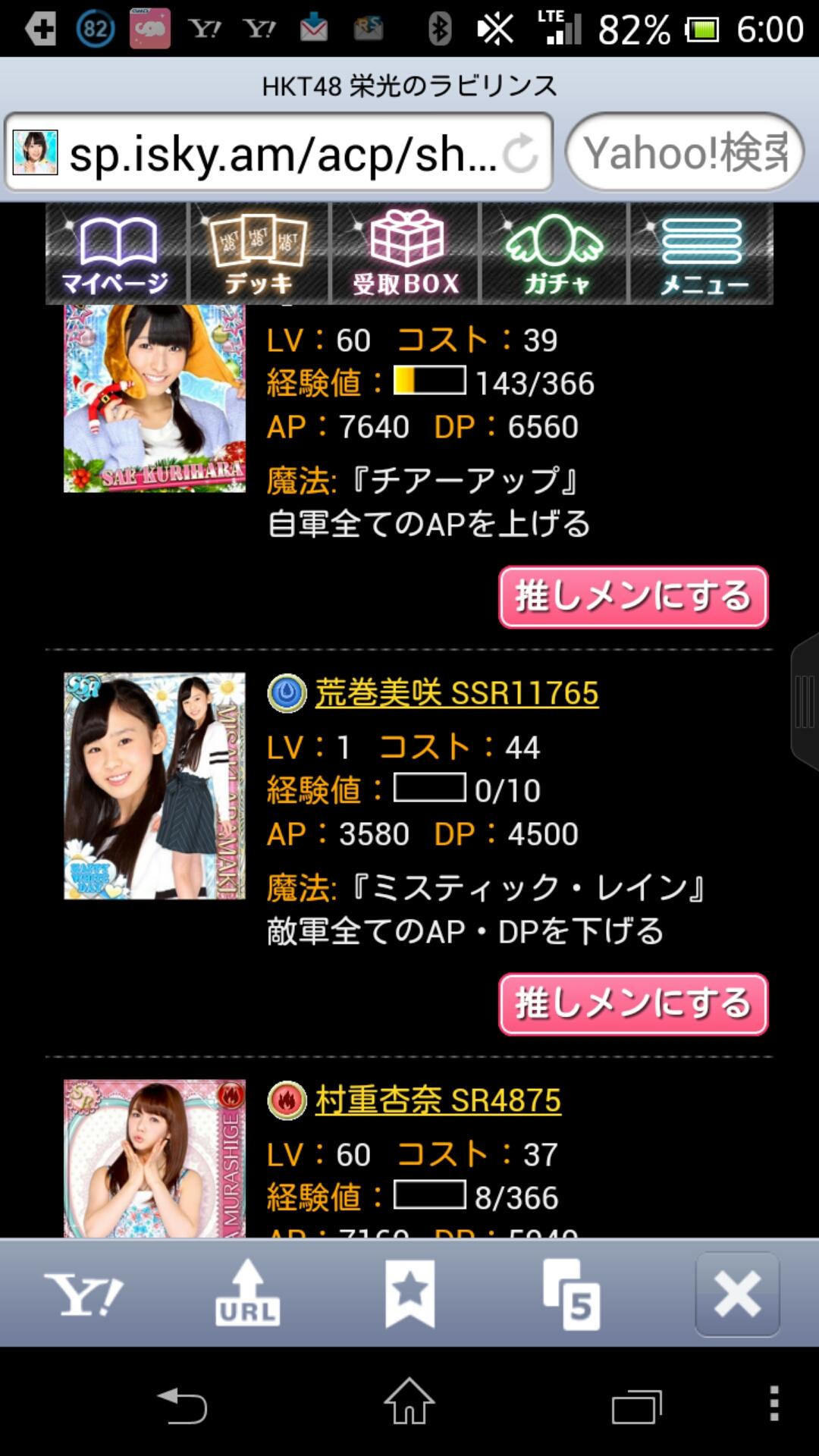Switch to the ガチャ section
The image size is (819, 1456).
click(555, 254)
